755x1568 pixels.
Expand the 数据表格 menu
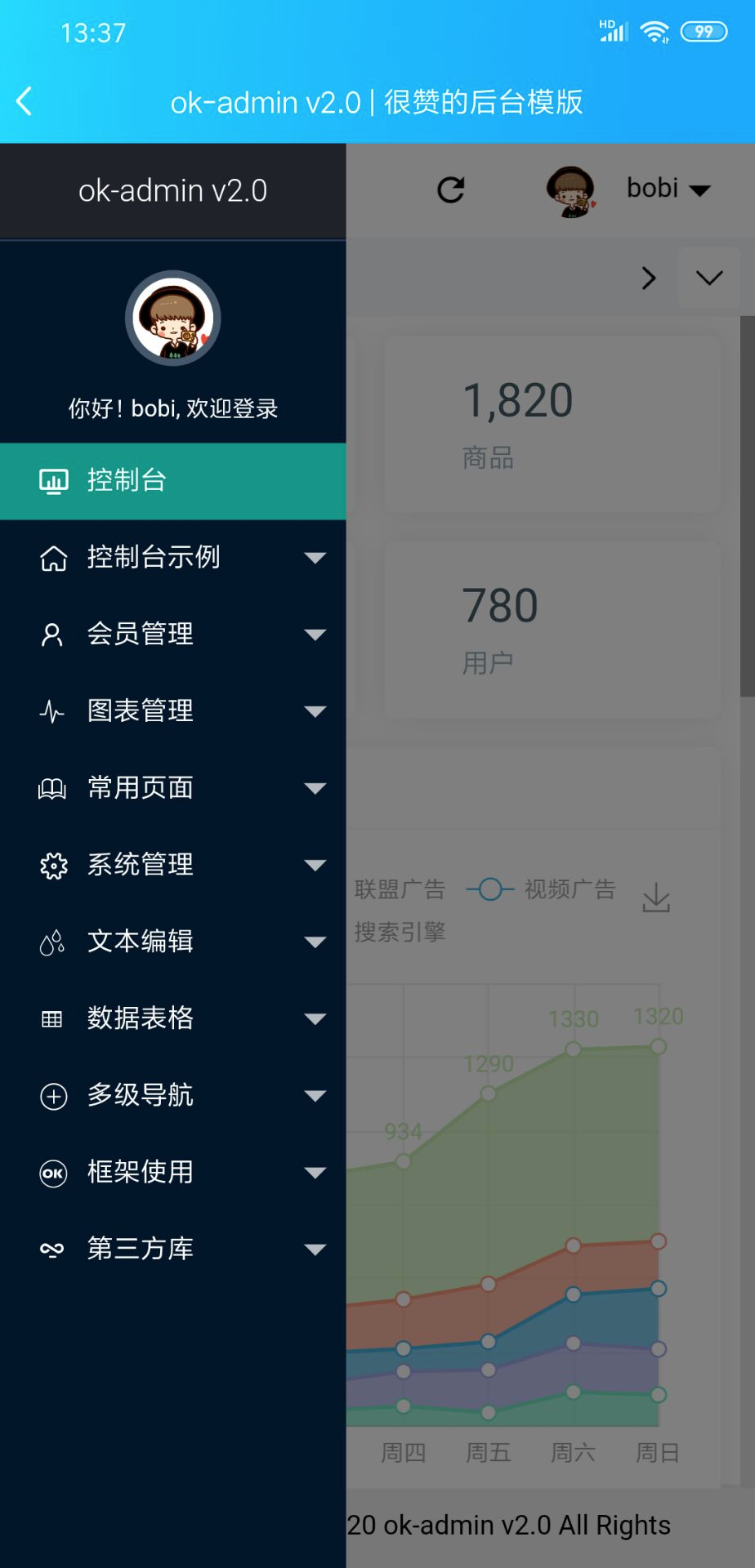pyautogui.click(x=173, y=1018)
